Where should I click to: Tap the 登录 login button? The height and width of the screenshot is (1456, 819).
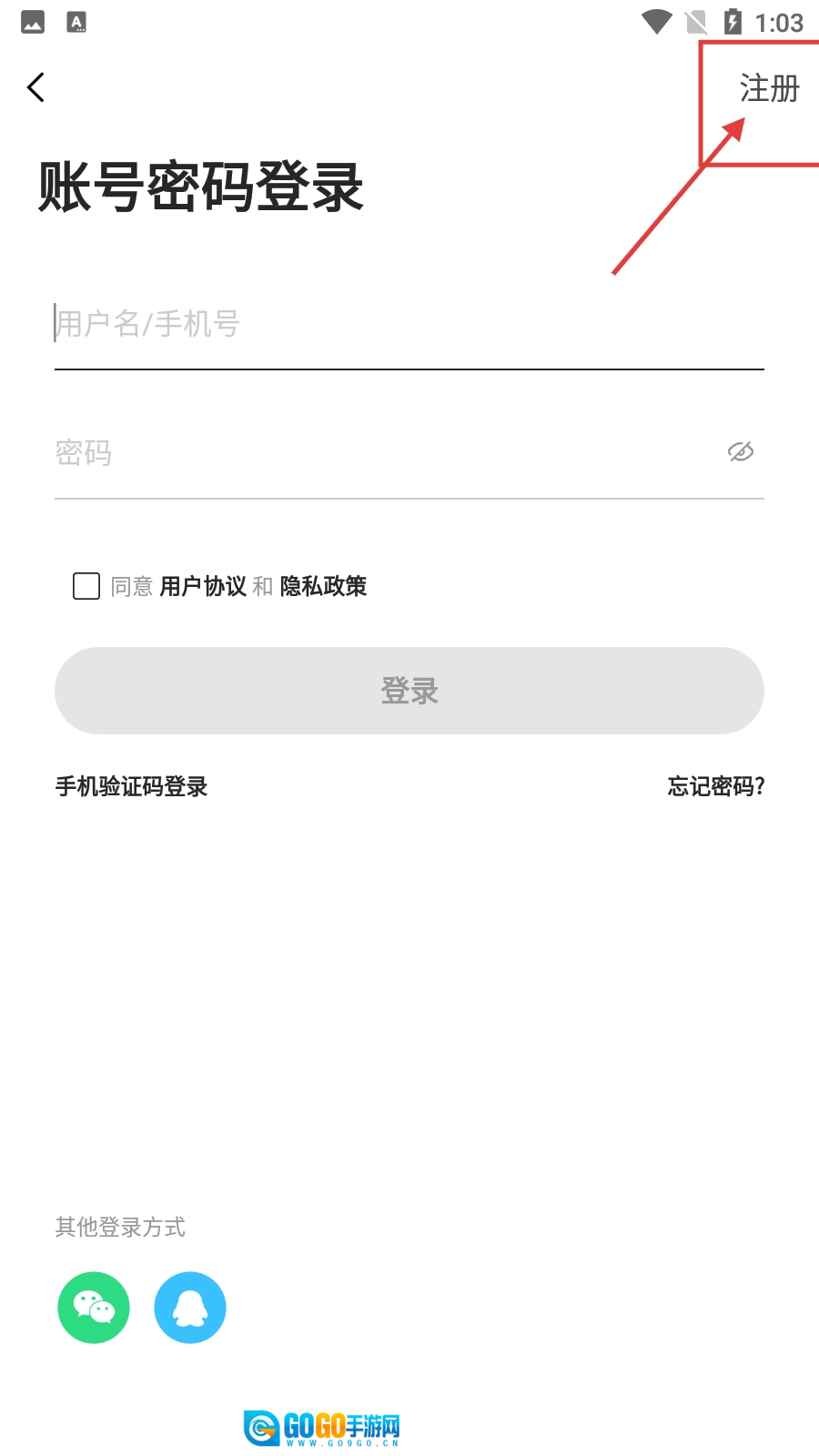pyautogui.click(x=409, y=691)
